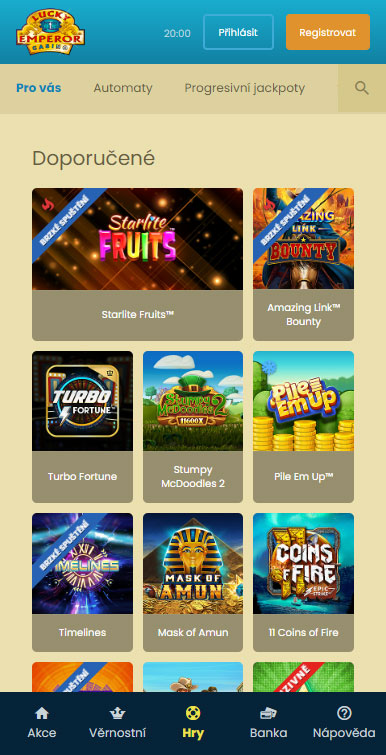Launch the Mask of Amun game
This screenshot has width=386, height=755.
(193, 582)
